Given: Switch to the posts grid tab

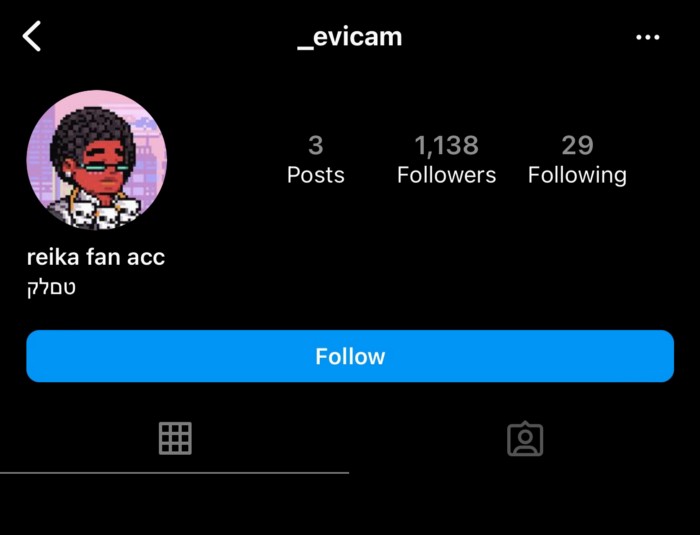Looking at the screenshot, I should click(175, 438).
